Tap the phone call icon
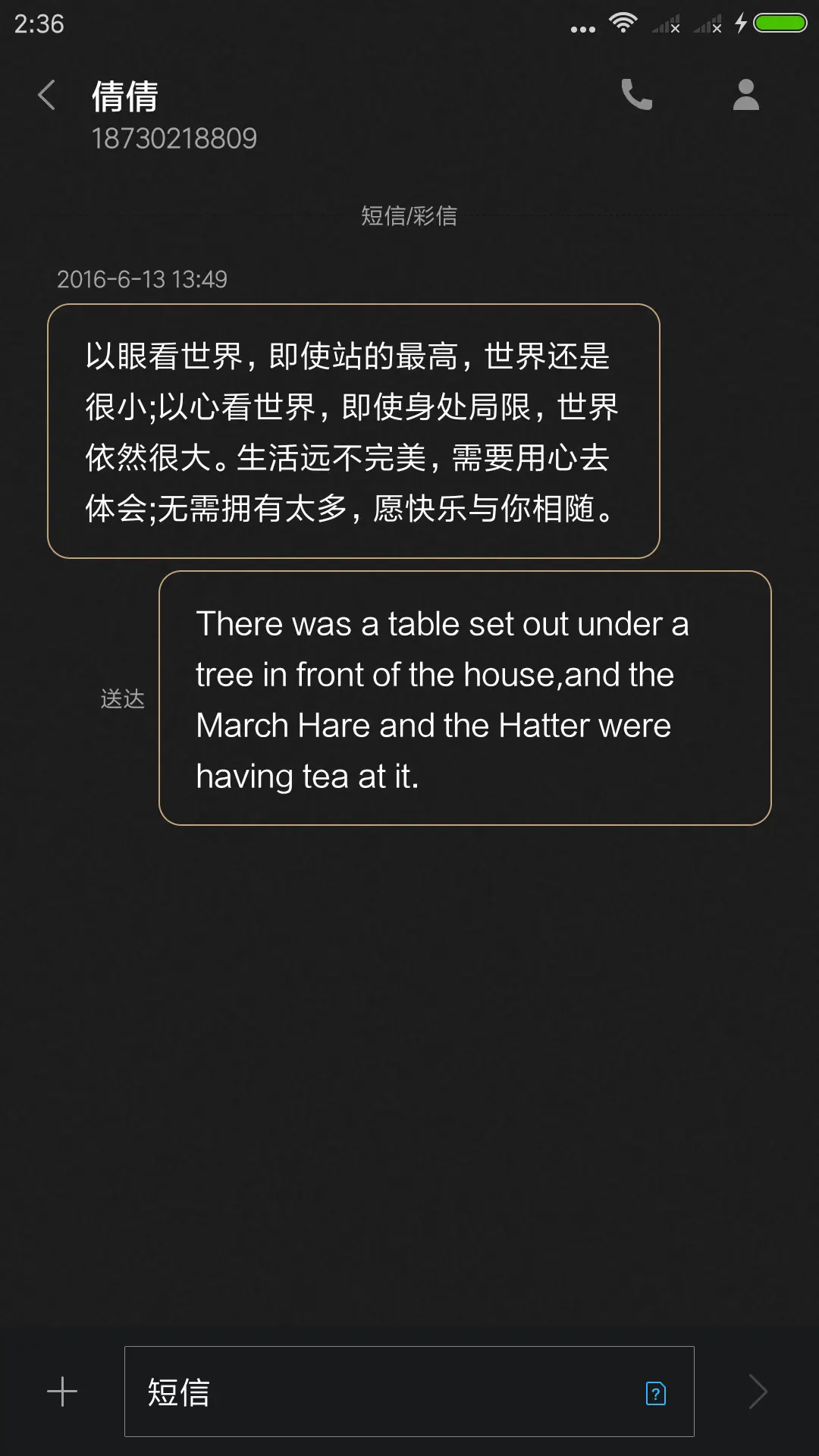Viewport: 819px width, 1456px height. pos(637,96)
